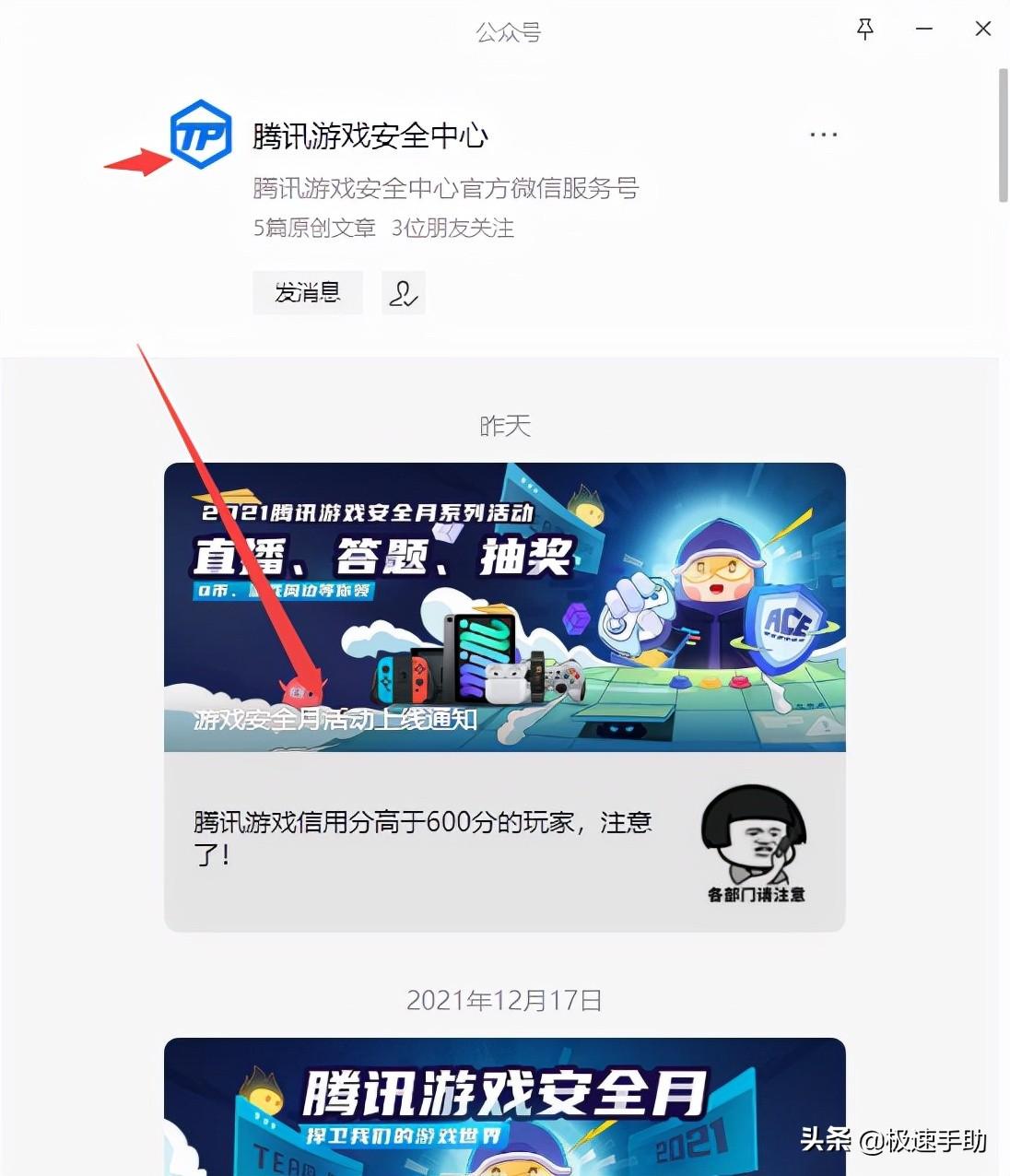Viewport: 1010px width, 1176px height.
Task: Open 腾讯游戏安全中心 account avatar
Action: [201, 135]
